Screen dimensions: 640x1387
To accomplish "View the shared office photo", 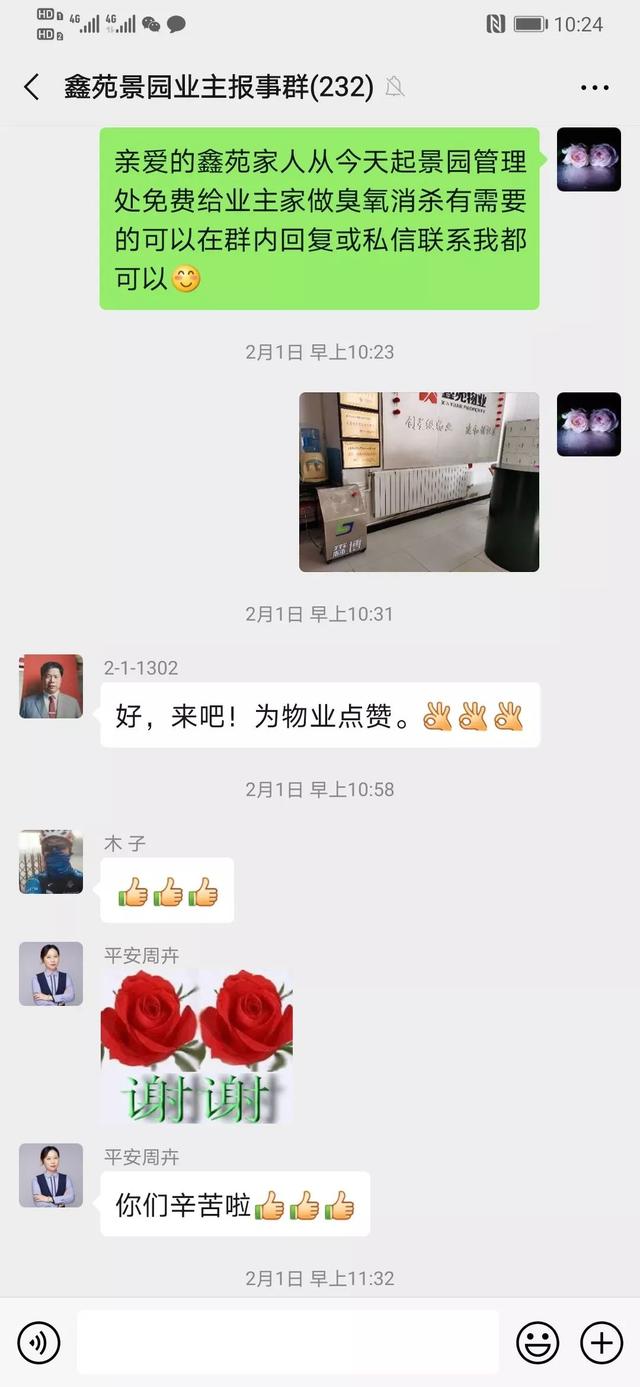I will click(419, 482).
